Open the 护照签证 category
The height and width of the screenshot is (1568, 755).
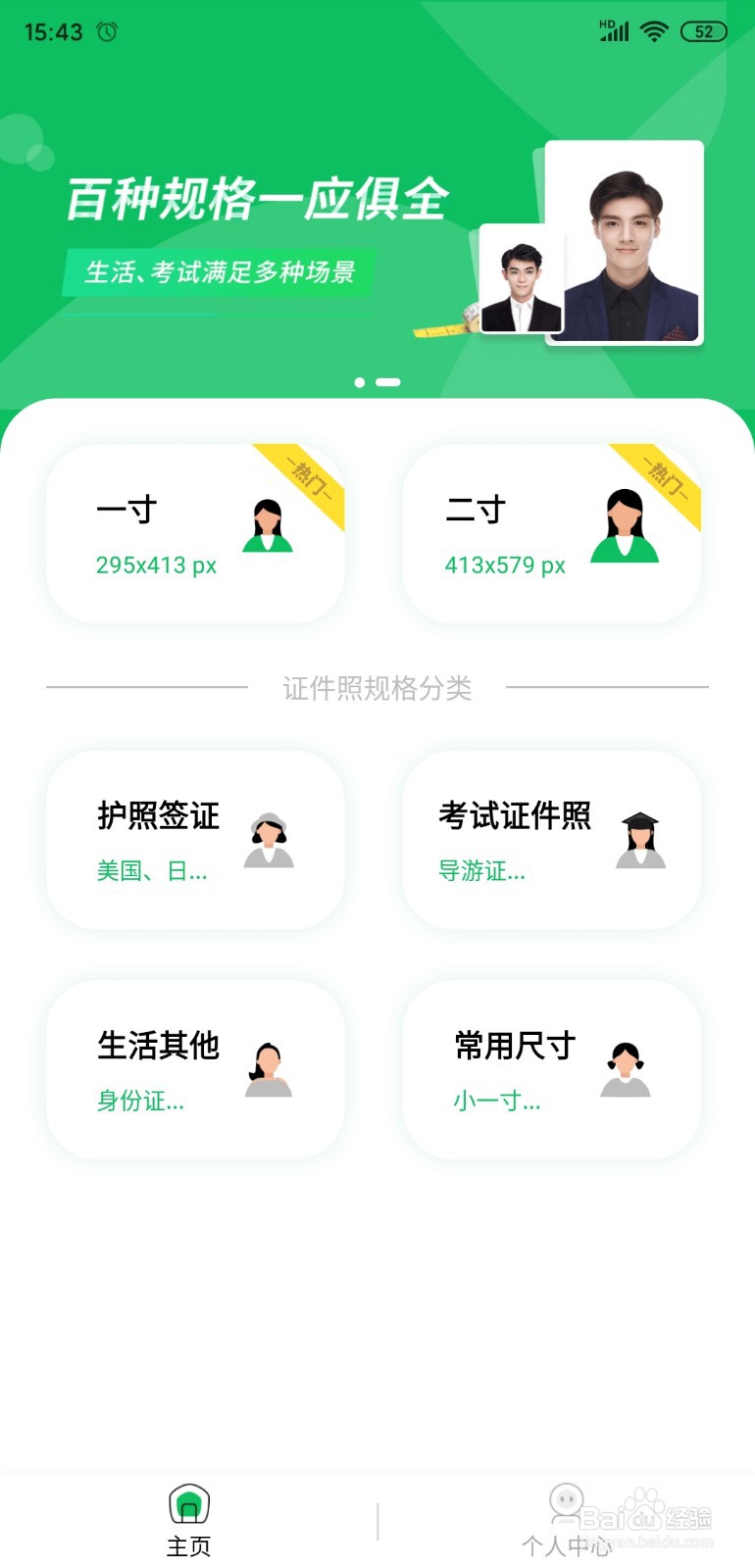[x=195, y=841]
